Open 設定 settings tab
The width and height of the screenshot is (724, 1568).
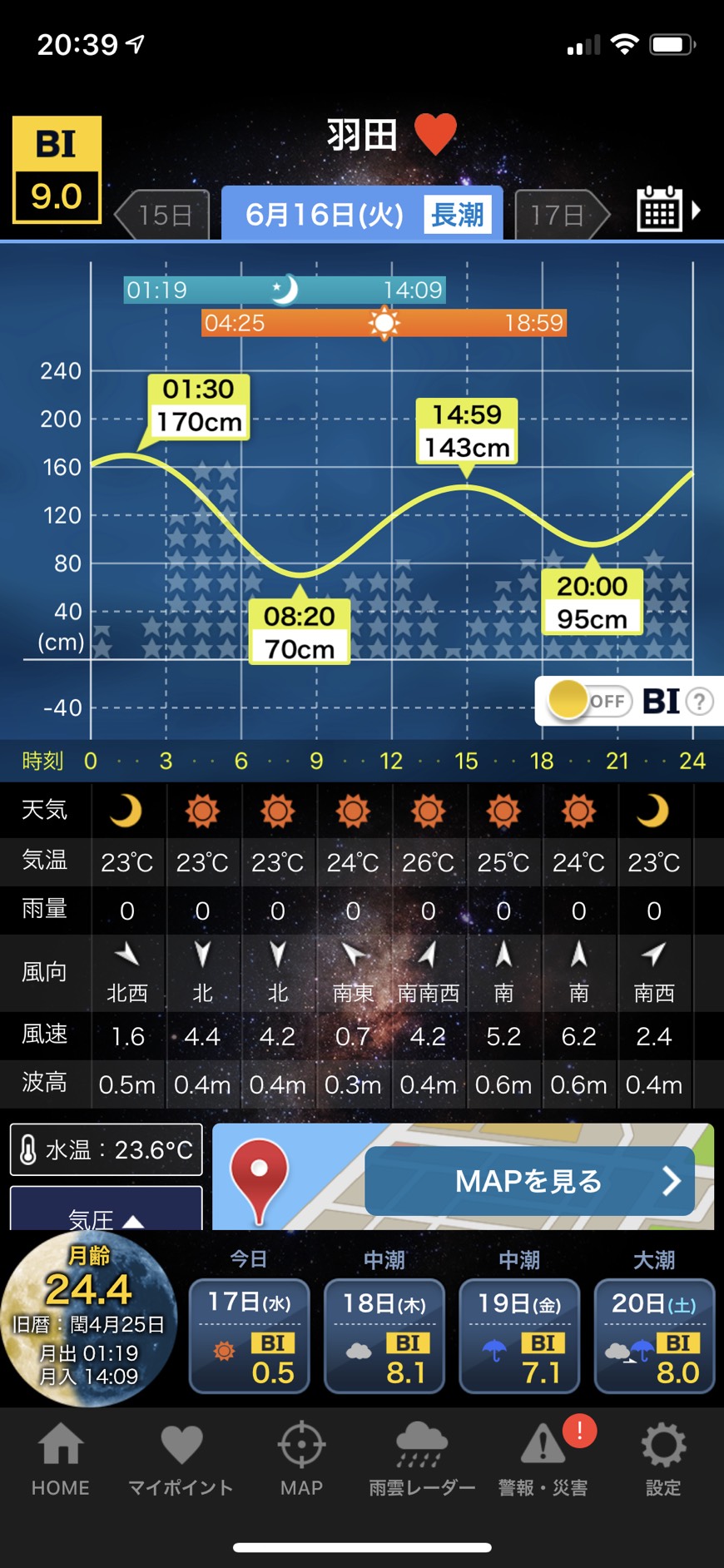coord(663,1460)
